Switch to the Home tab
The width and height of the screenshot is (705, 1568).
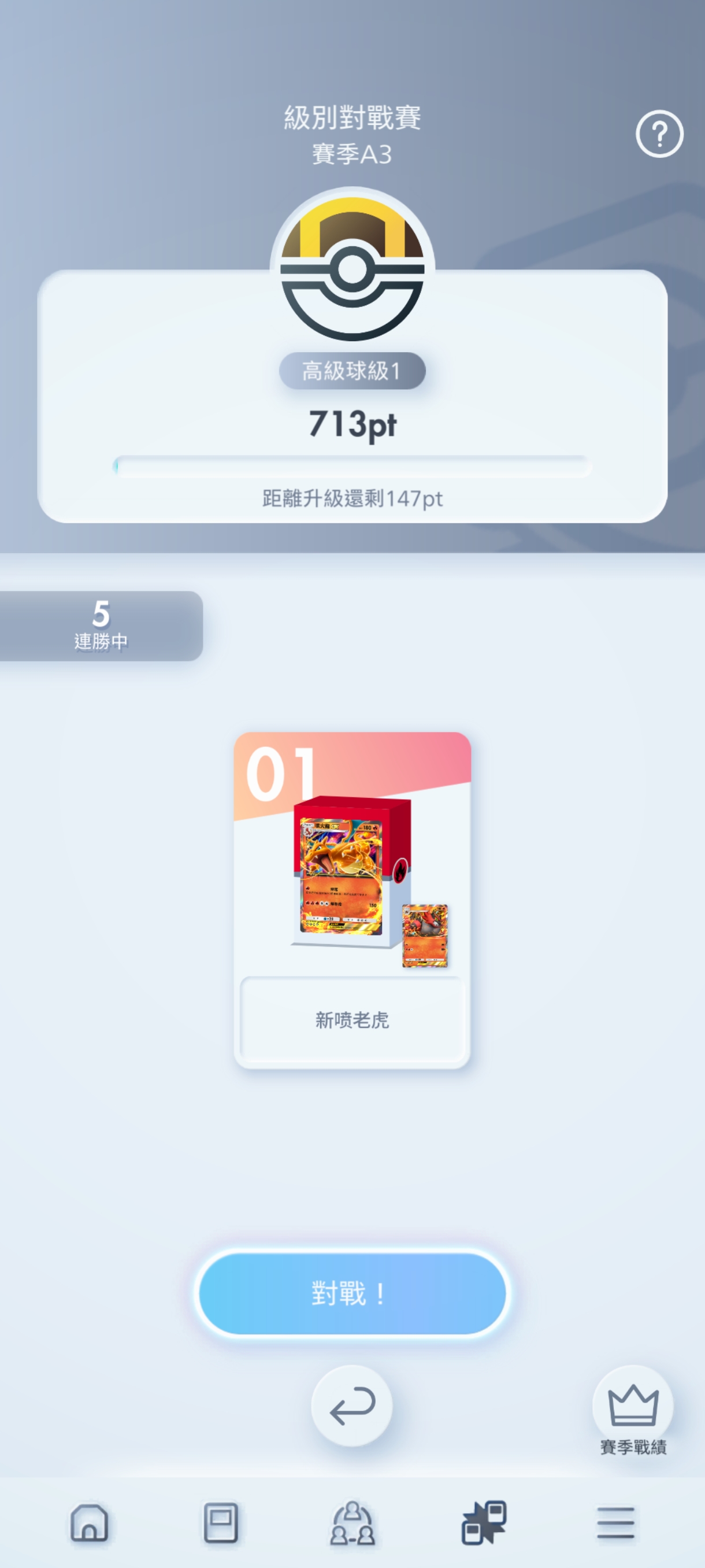point(90,1523)
